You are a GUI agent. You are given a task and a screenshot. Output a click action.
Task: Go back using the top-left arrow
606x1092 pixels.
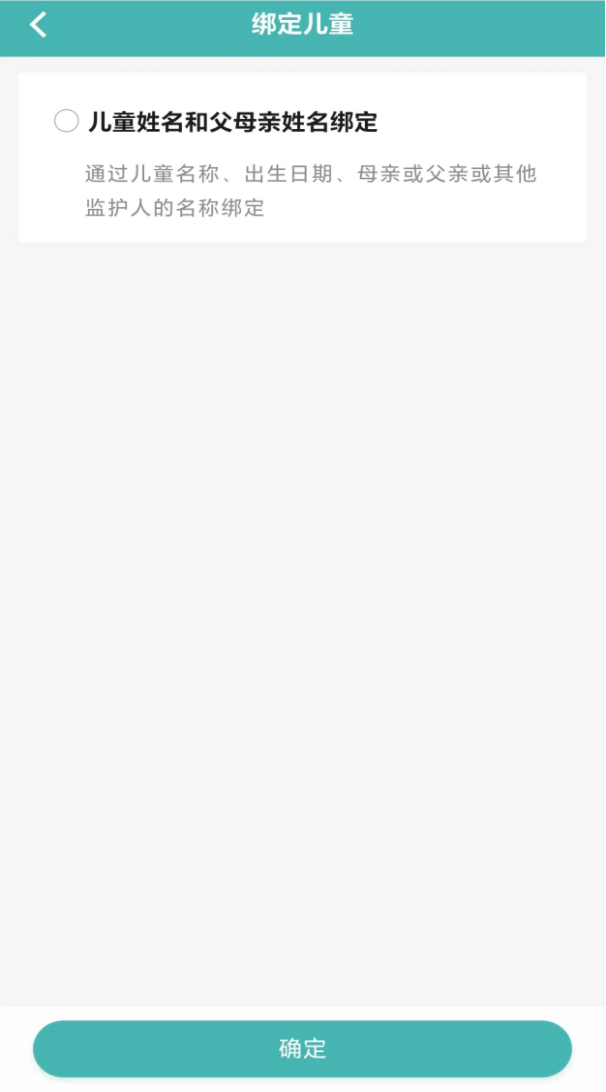(x=38, y=25)
